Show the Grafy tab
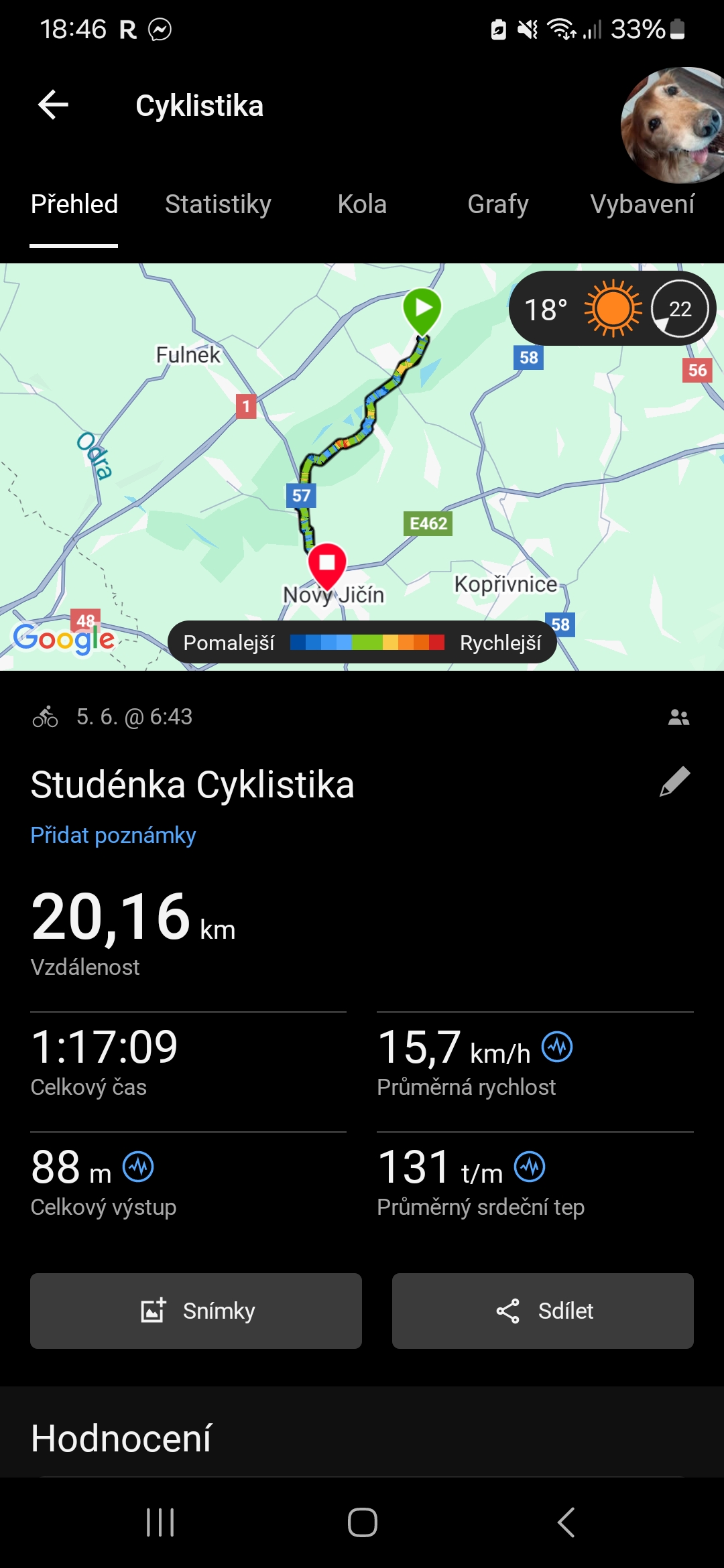 [x=498, y=204]
